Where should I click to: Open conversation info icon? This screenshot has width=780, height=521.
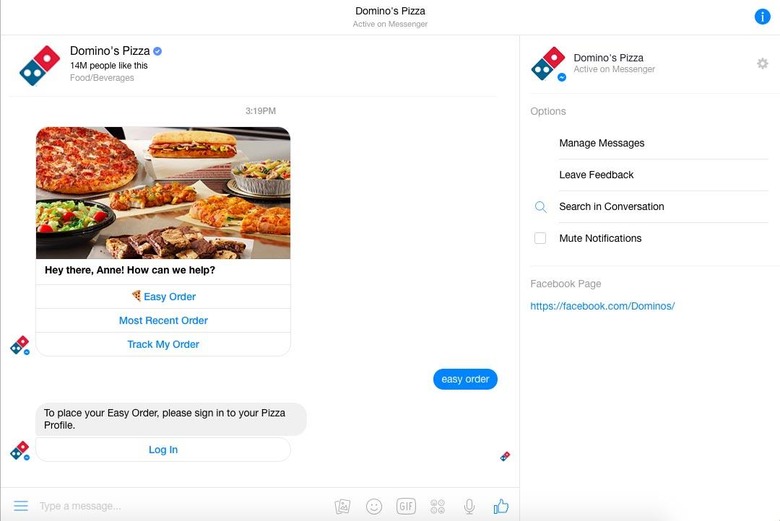point(762,17)
